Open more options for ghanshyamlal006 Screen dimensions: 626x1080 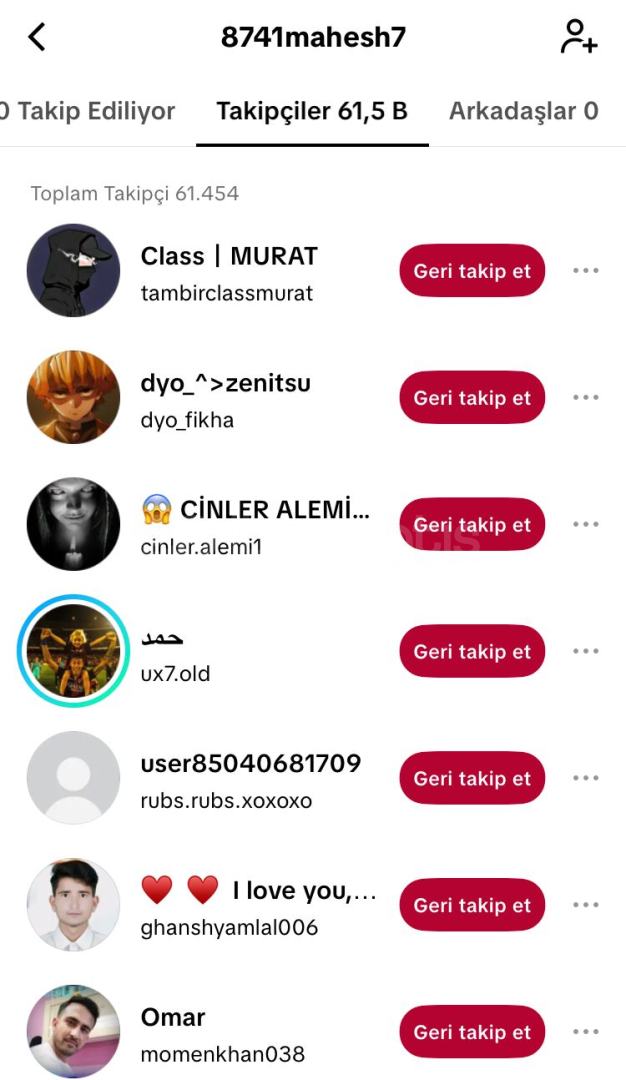585,904
